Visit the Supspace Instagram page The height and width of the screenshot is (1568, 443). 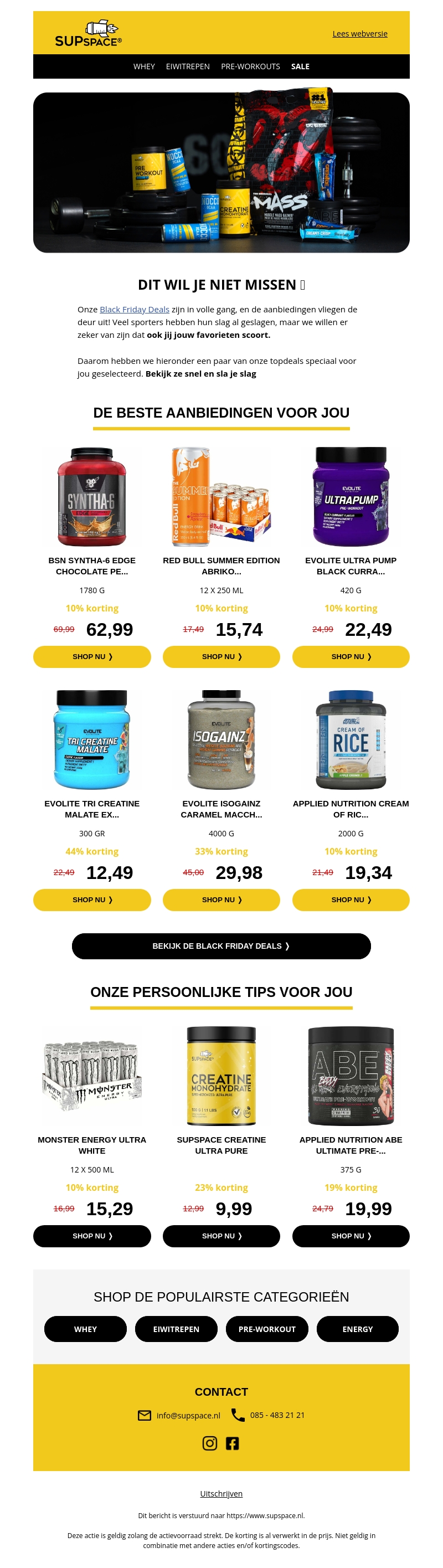pos(210,1443)
